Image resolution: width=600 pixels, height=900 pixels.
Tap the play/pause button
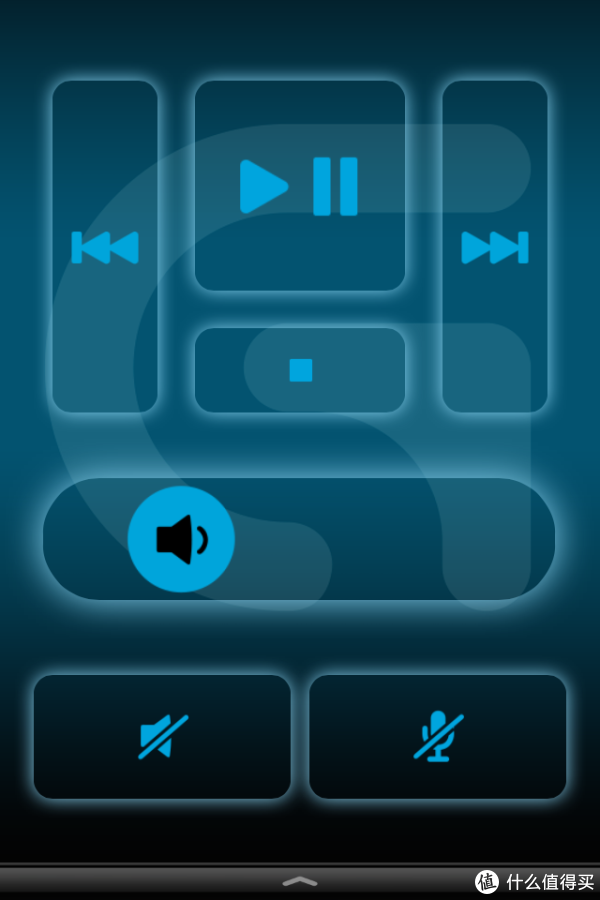pos(299,186)
